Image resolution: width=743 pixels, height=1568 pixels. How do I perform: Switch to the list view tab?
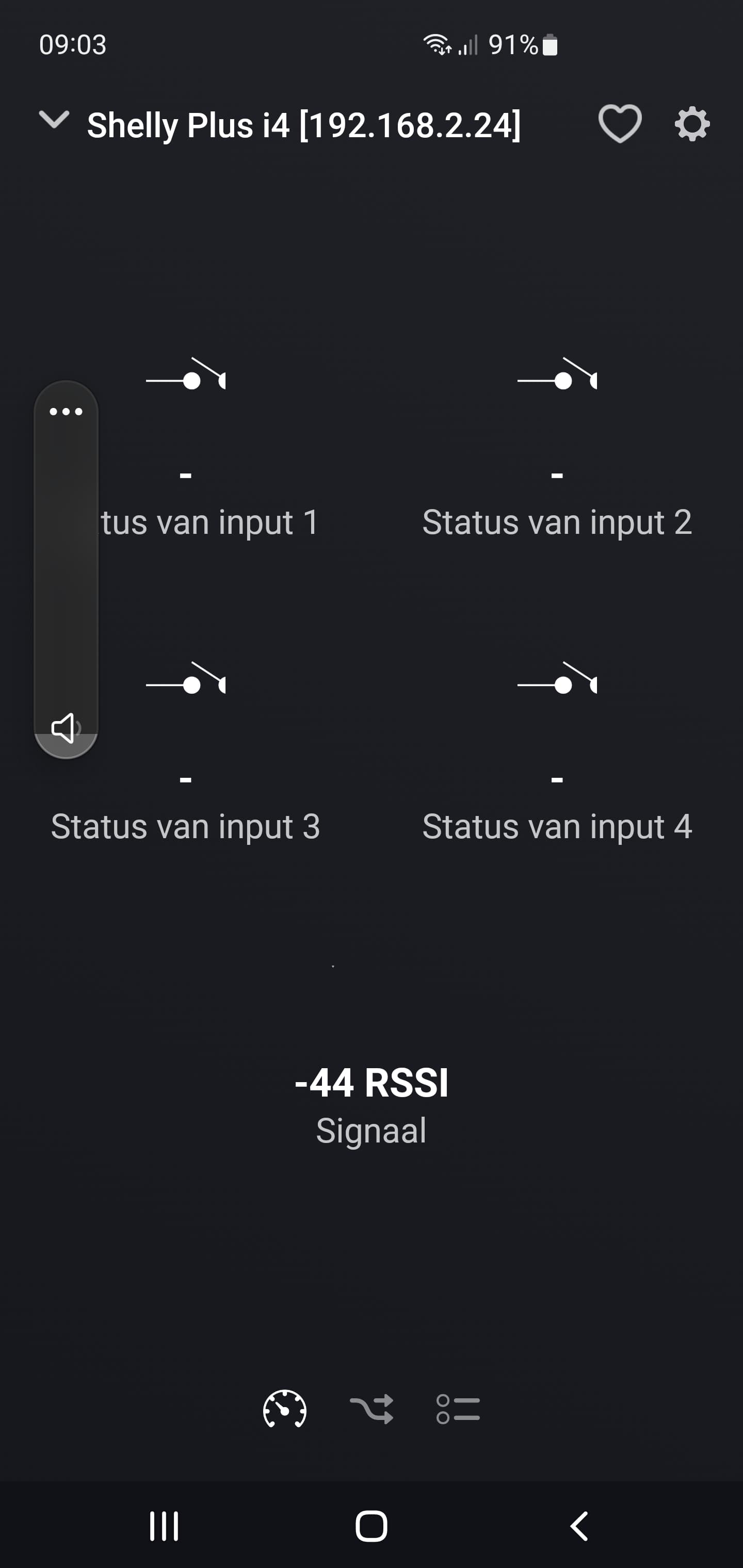pyautogui.click(x=458, y=1409)
